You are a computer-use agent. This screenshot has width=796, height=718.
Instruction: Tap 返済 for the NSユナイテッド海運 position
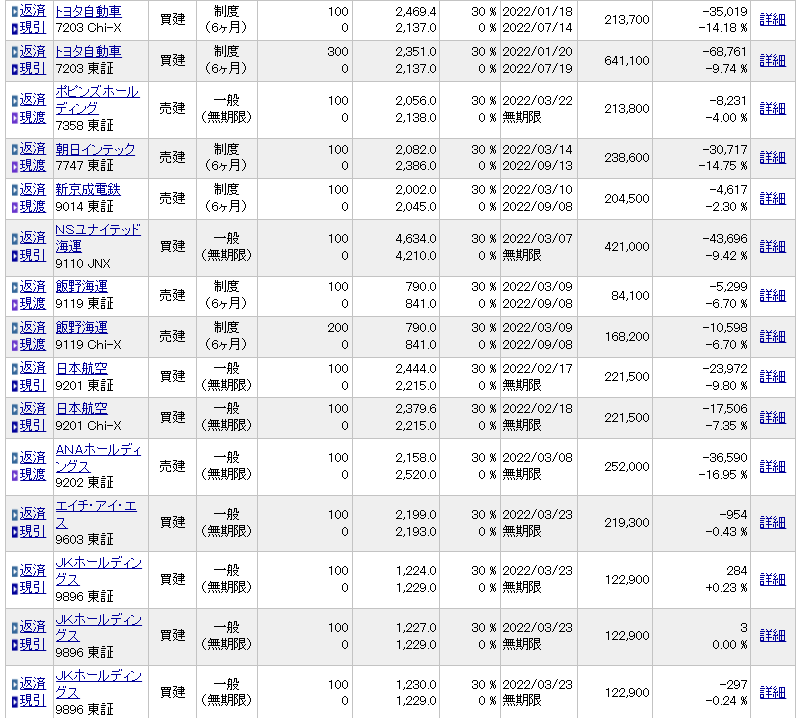[32, 237]
